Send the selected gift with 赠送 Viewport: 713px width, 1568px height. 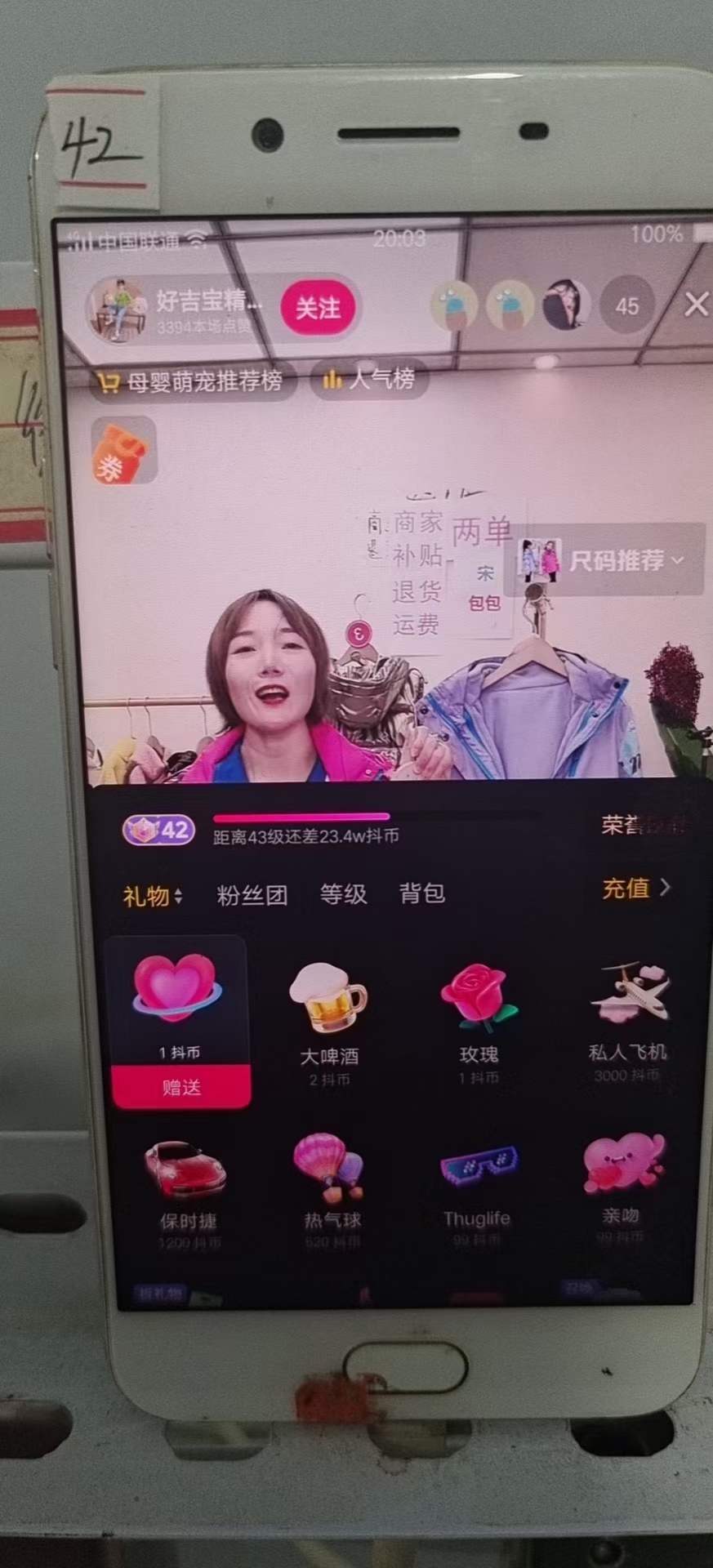(x=181, y=1087)
